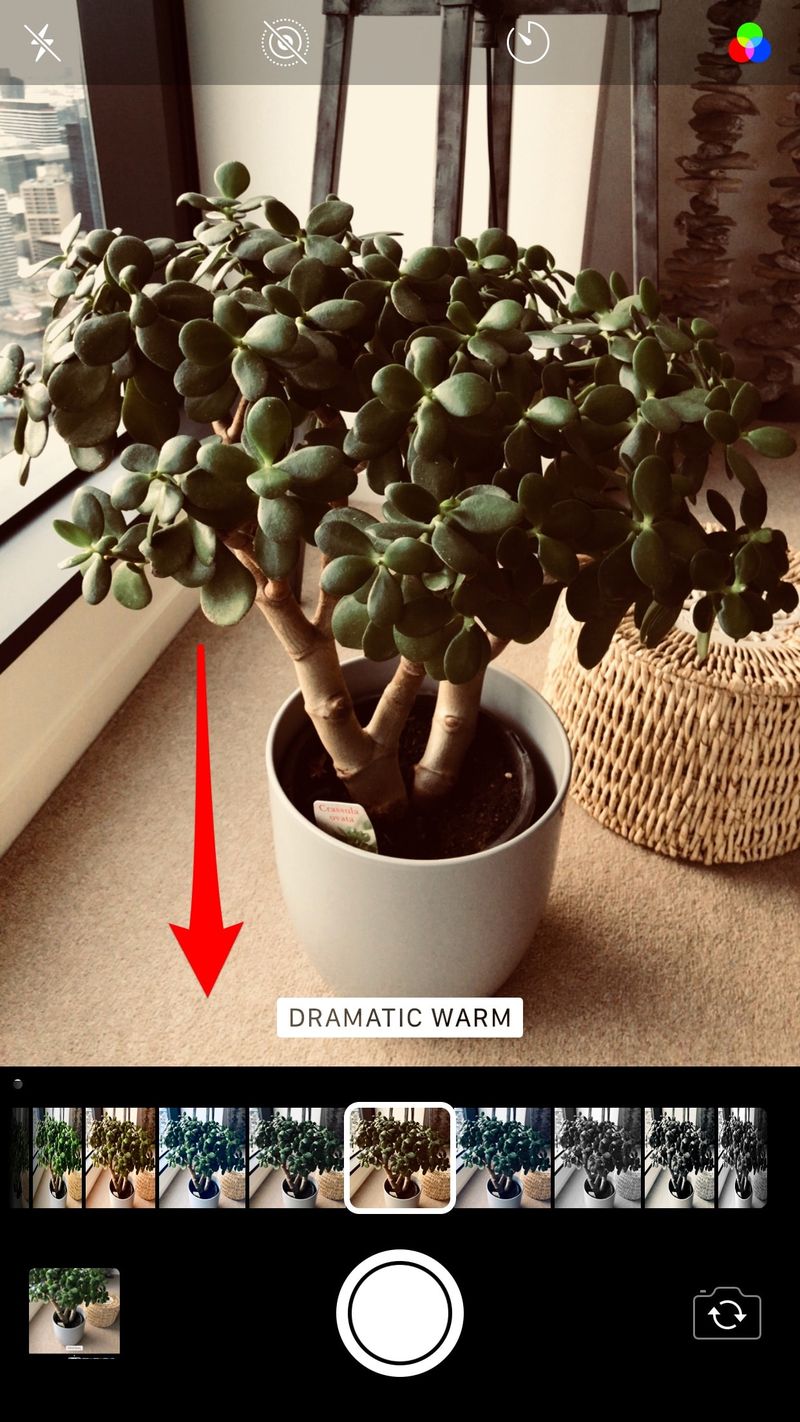Image resolution: width=800 pixels, height=1422 pixels.
Task: Tap the currently selected Dramatic Warm filter
Action: (x=400, y=1156)
